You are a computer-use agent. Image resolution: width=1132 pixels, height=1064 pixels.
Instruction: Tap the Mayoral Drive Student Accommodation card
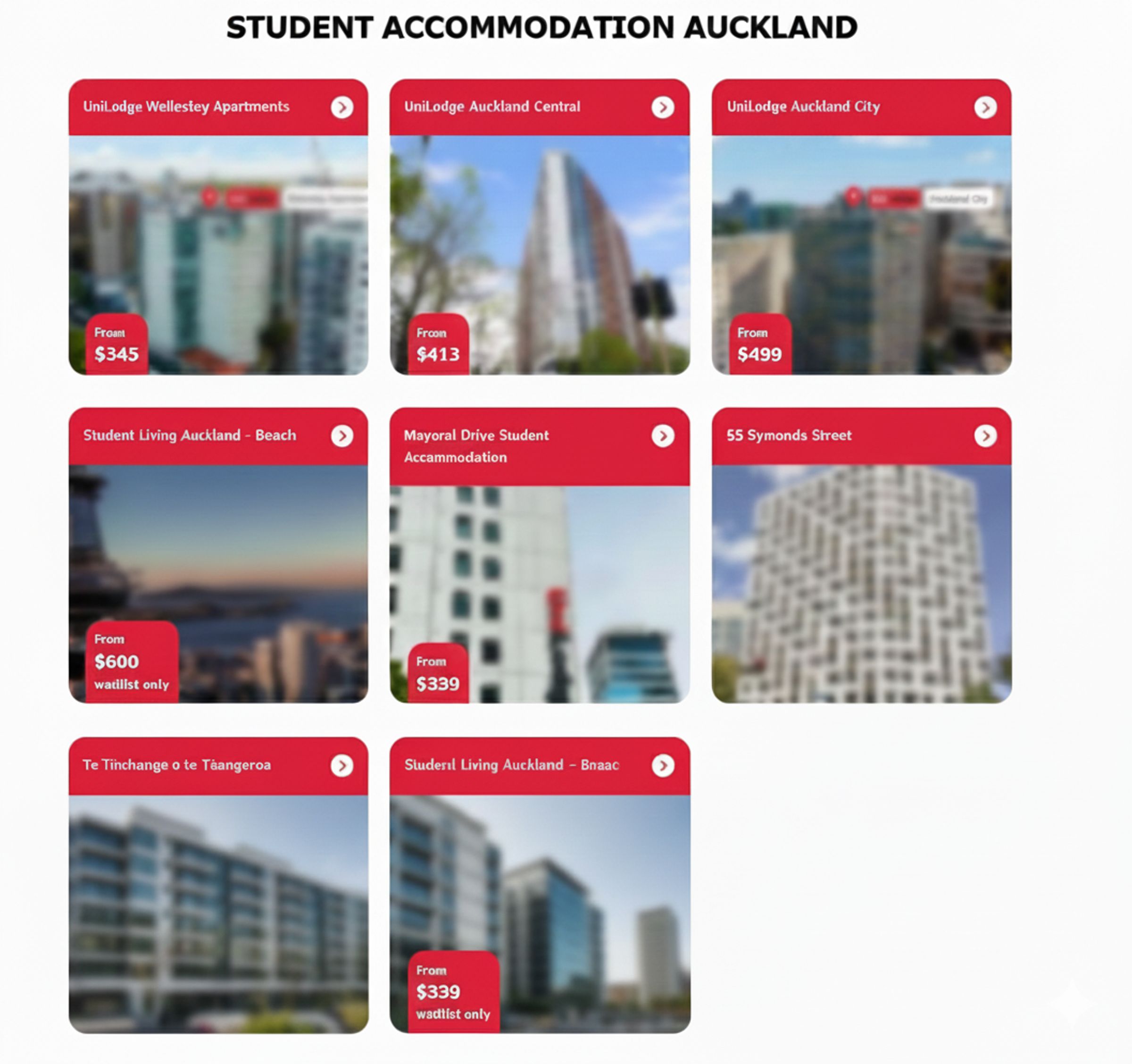tap(539, 555)
